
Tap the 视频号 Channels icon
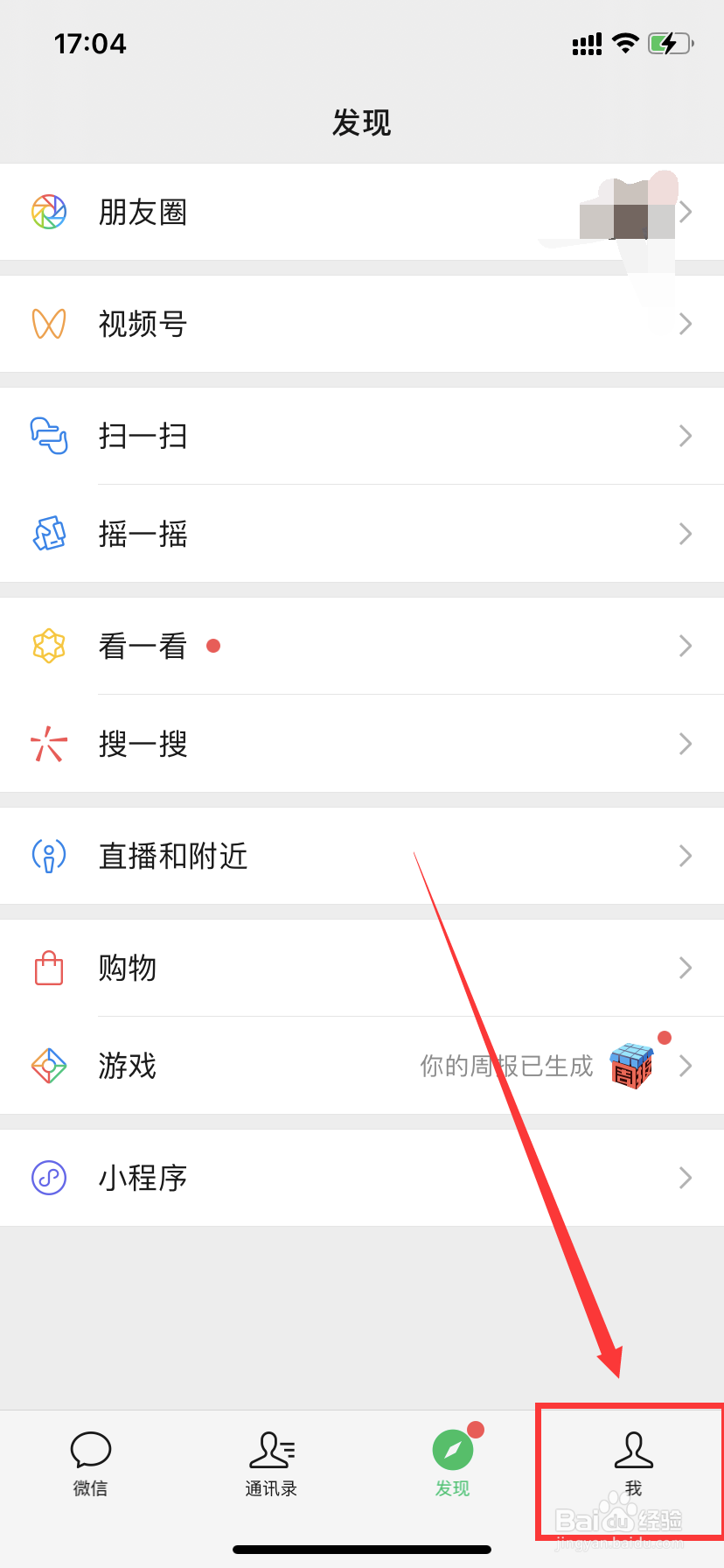50,323
